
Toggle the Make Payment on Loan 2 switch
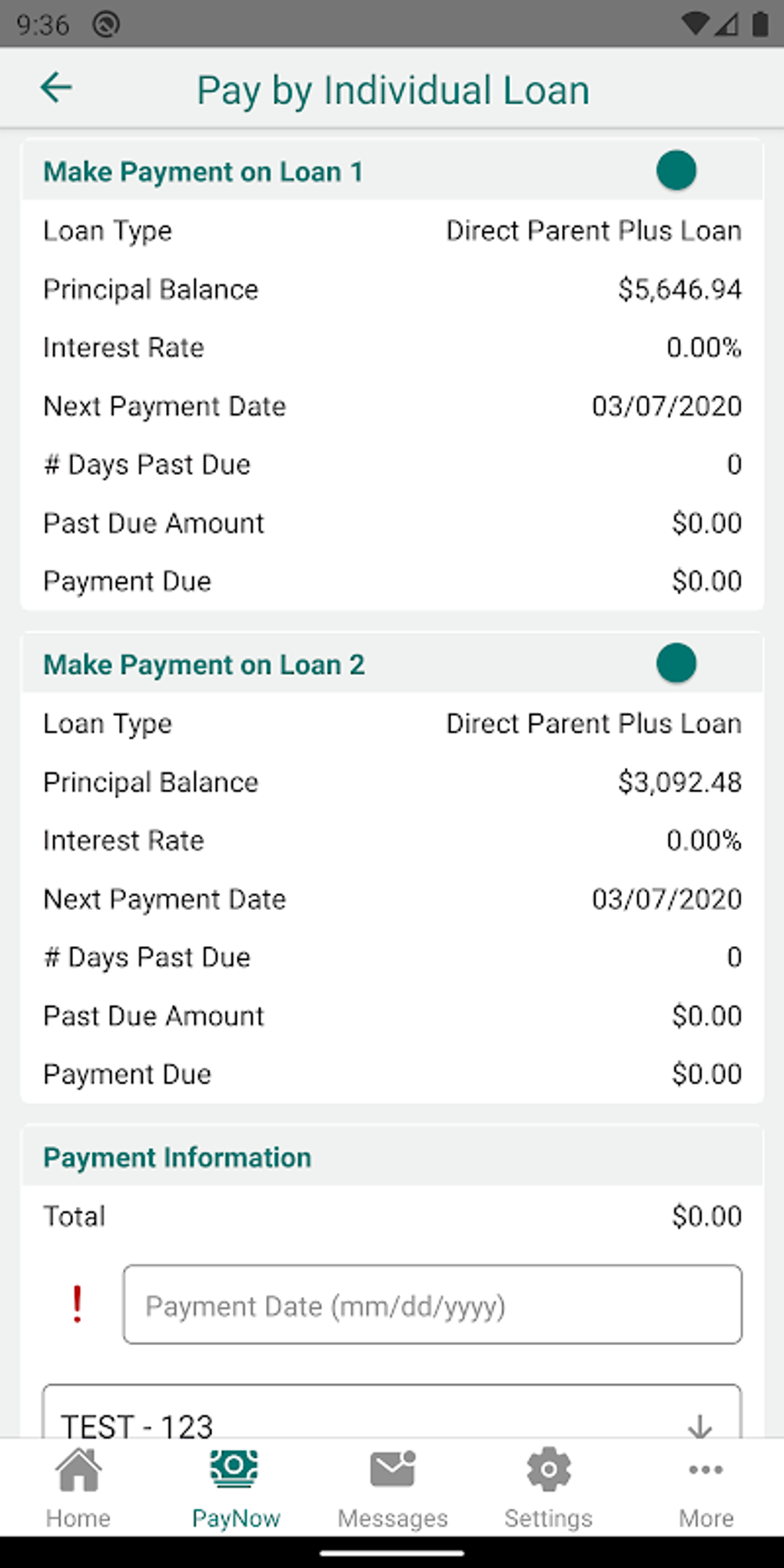[676, 663]
